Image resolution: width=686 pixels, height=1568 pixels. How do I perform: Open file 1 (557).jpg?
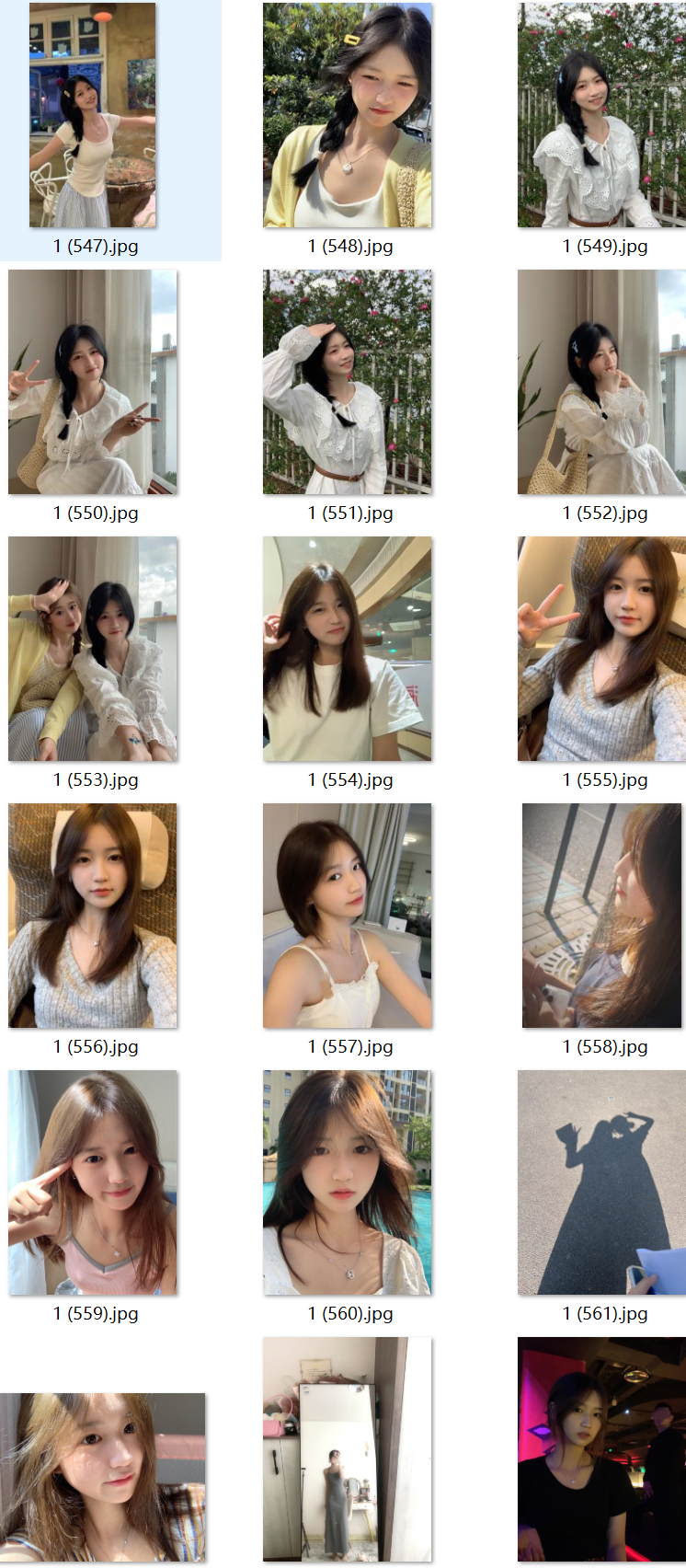(x=348, y=916)
